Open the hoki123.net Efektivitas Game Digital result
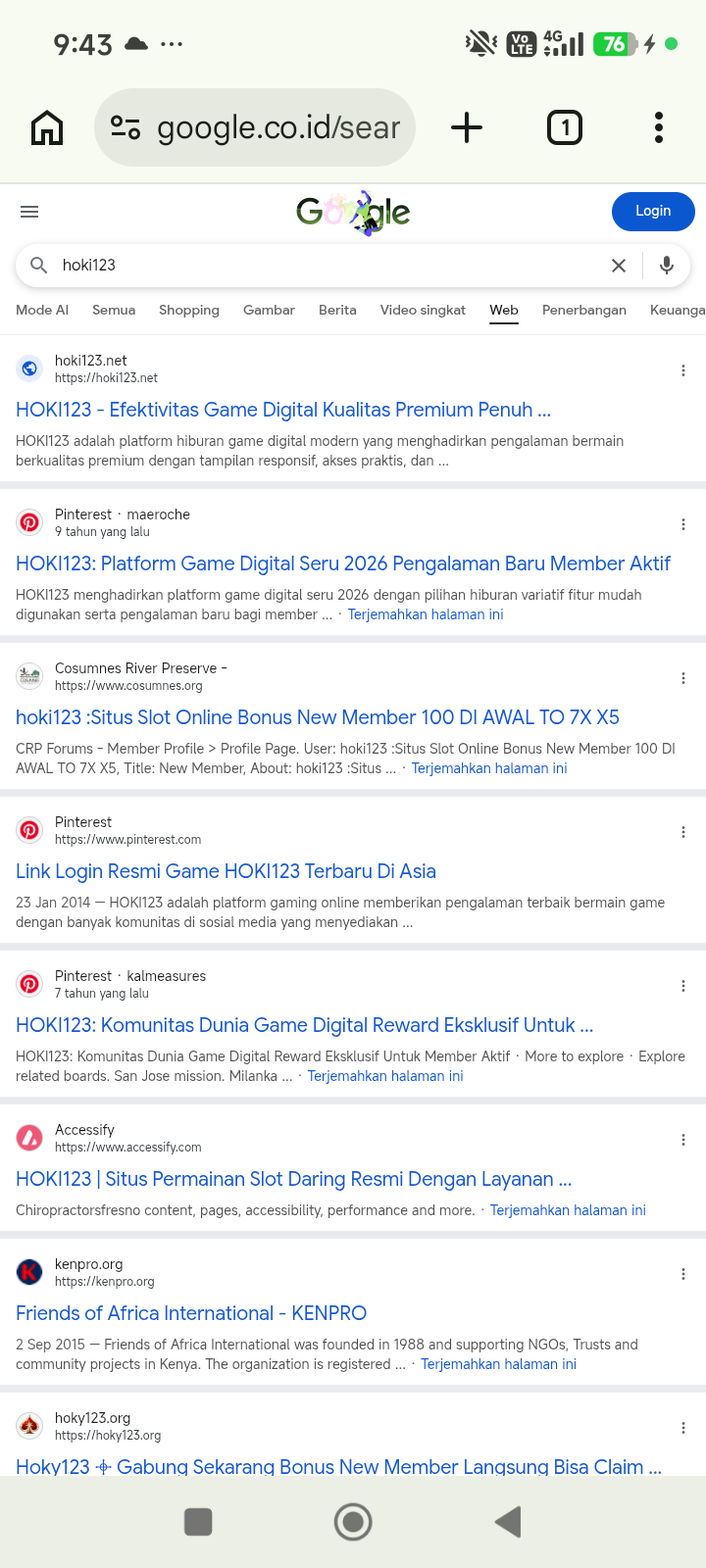This screenshot has height=1568, width=706. pos(283,410)
